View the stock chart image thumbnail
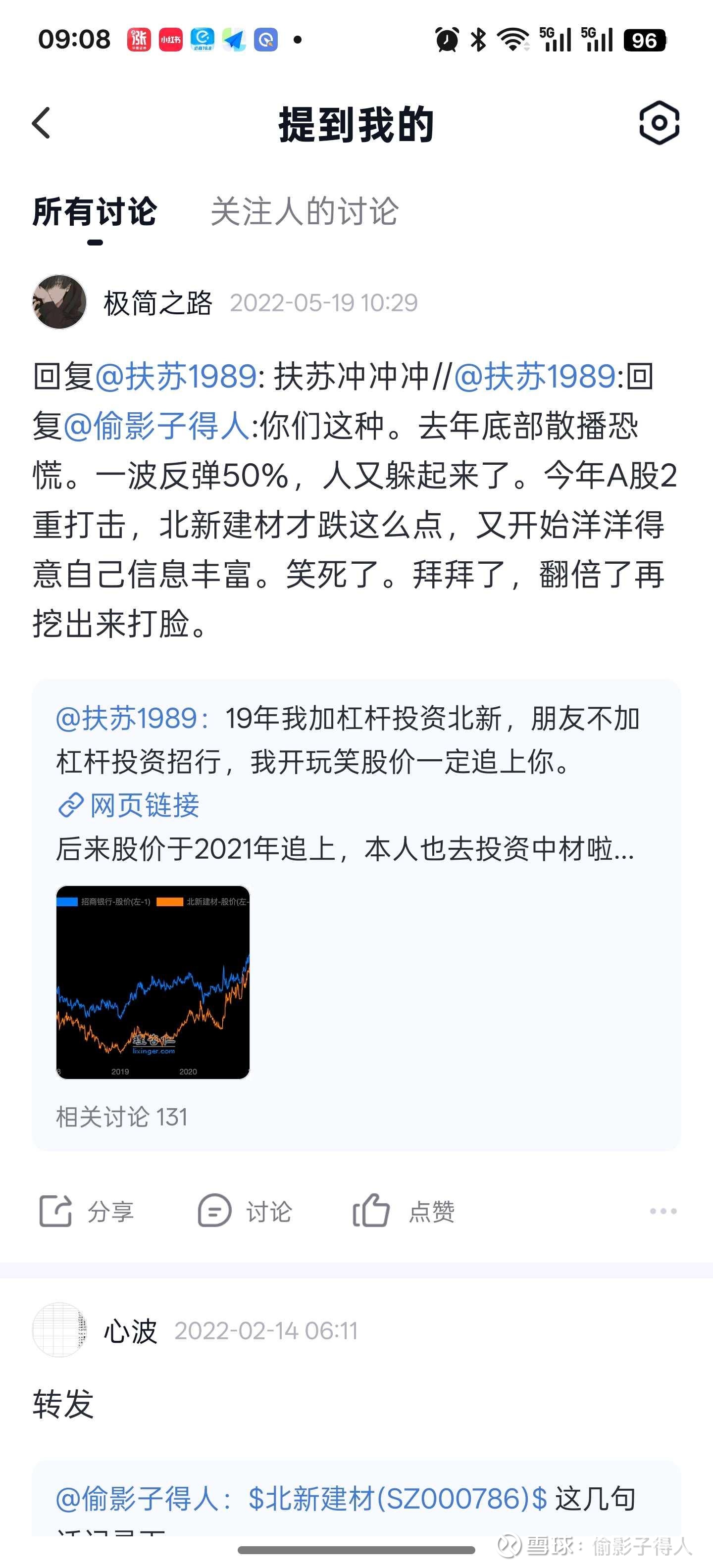 click(153, 982)
